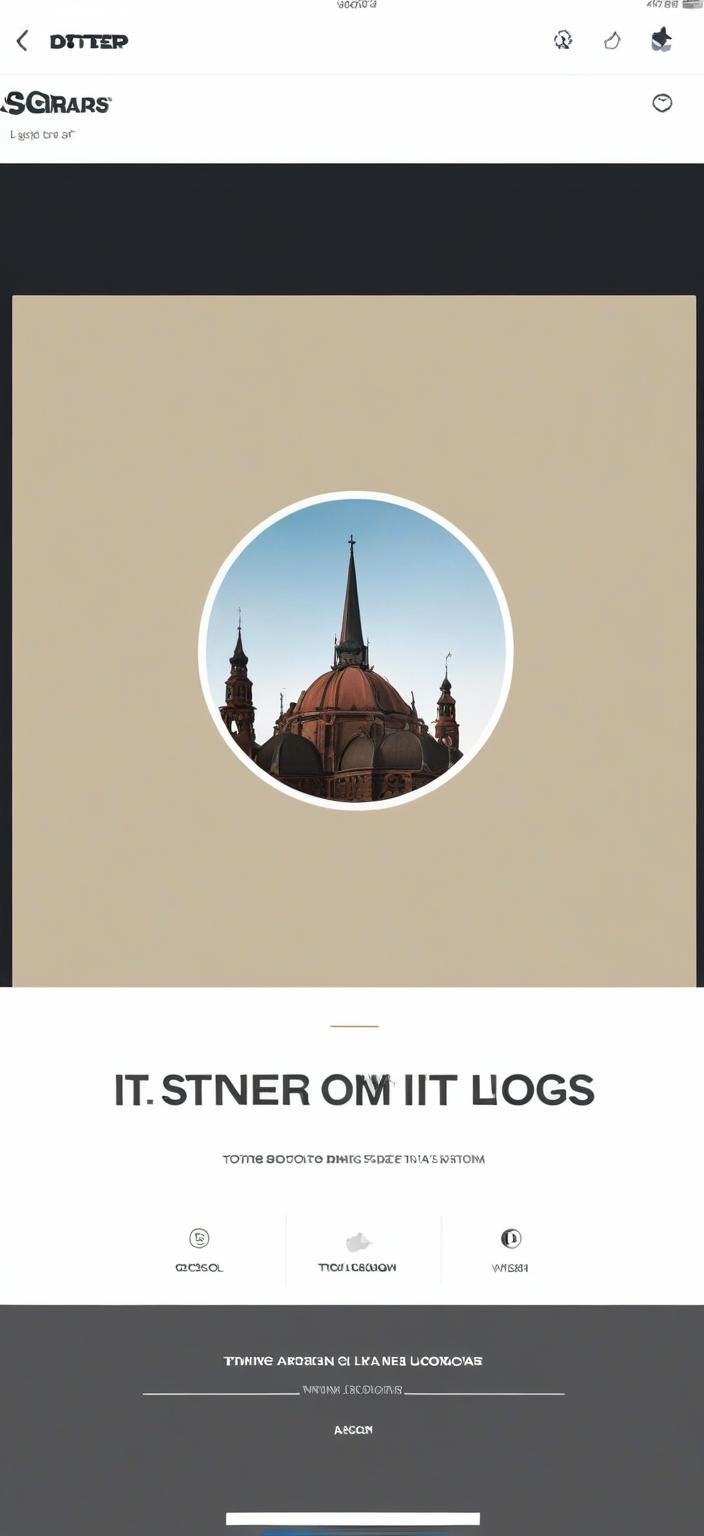Select the right action under the title
This screenshot has width=704, height=1536.
[x=510, y=1249]
